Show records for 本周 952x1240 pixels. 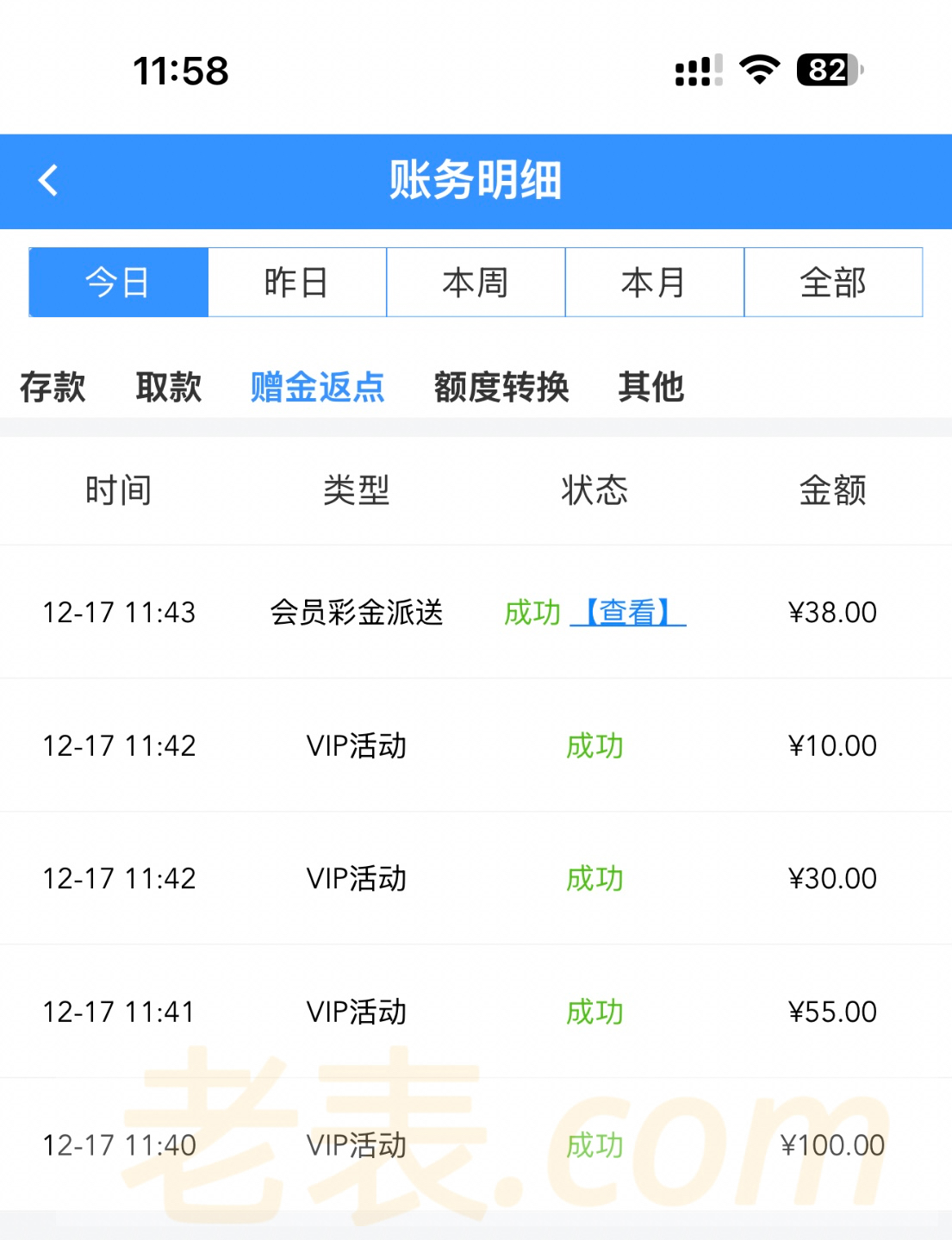tap(476, 283)
